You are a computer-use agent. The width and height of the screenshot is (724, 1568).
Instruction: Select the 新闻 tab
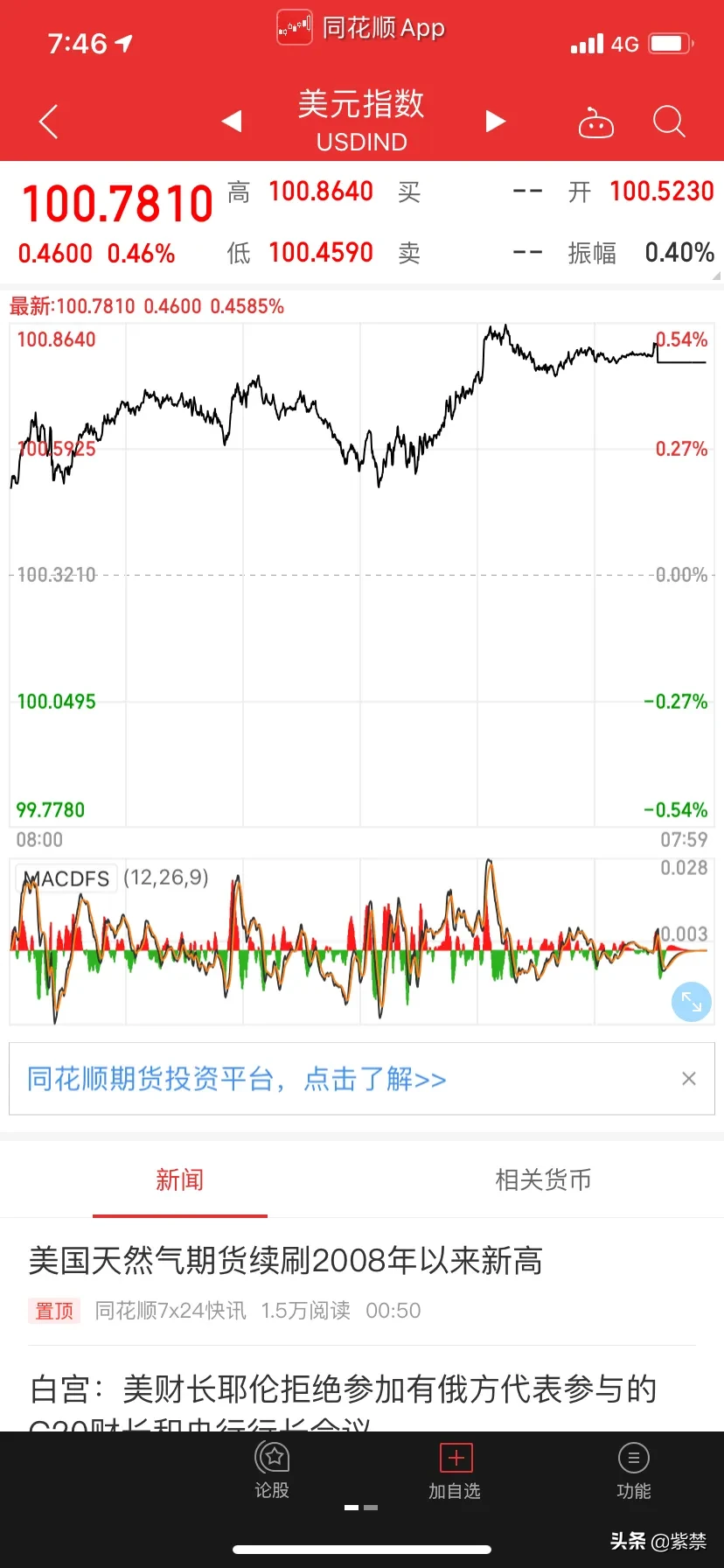[x=180, y=1179]
